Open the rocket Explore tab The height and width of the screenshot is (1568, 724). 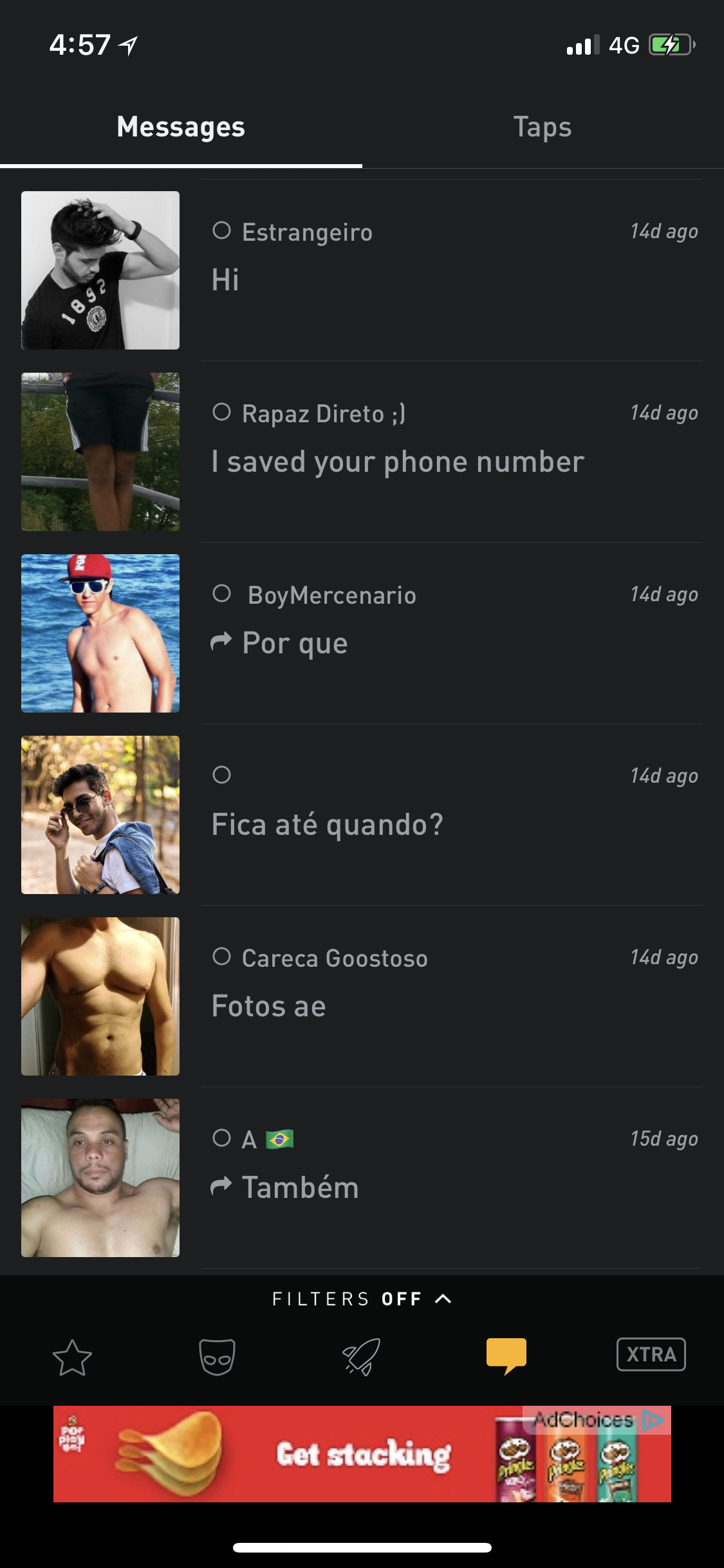[x=362, y=1356]
